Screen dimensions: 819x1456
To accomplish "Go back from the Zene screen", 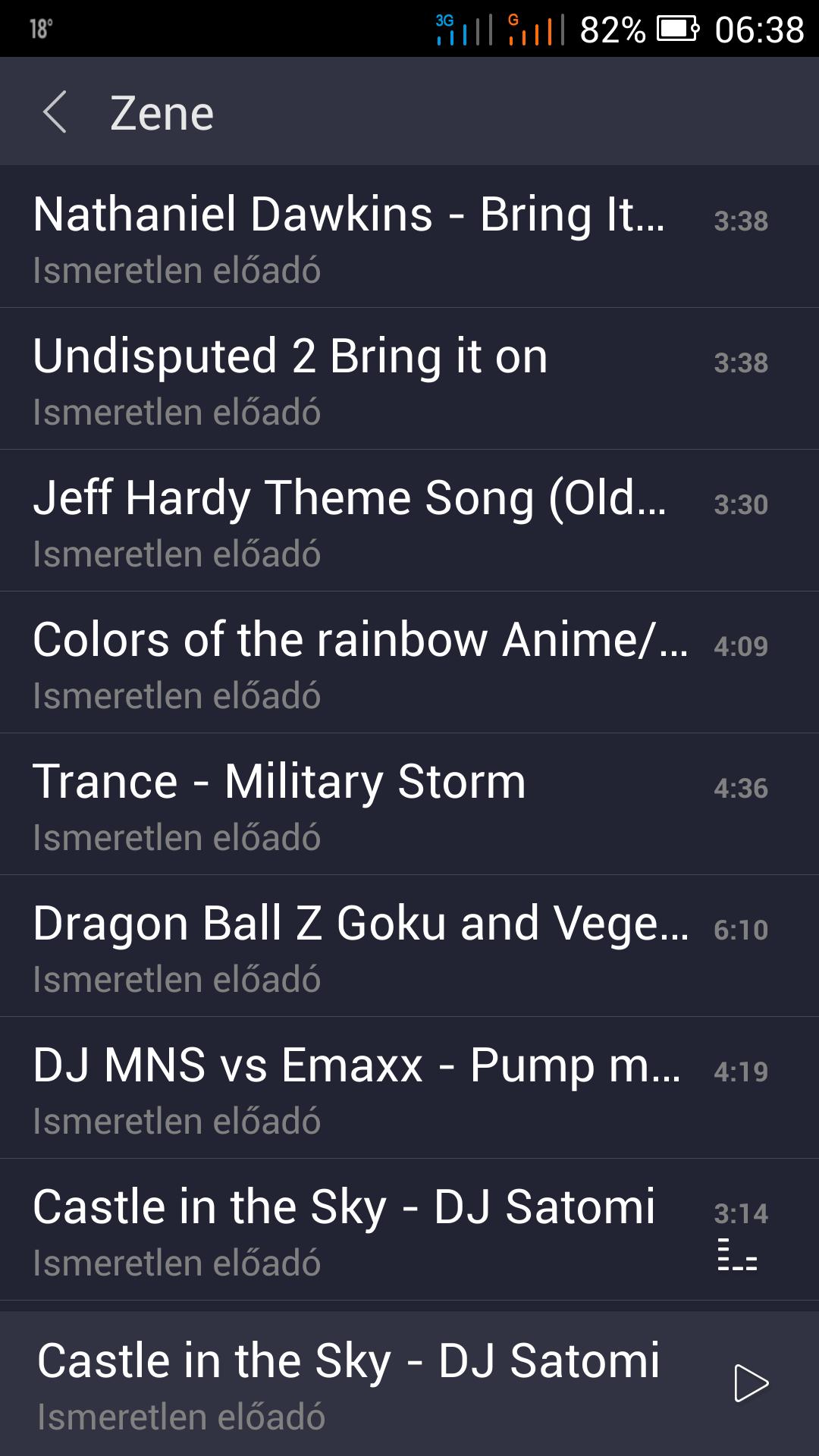I will pos(55,112).
